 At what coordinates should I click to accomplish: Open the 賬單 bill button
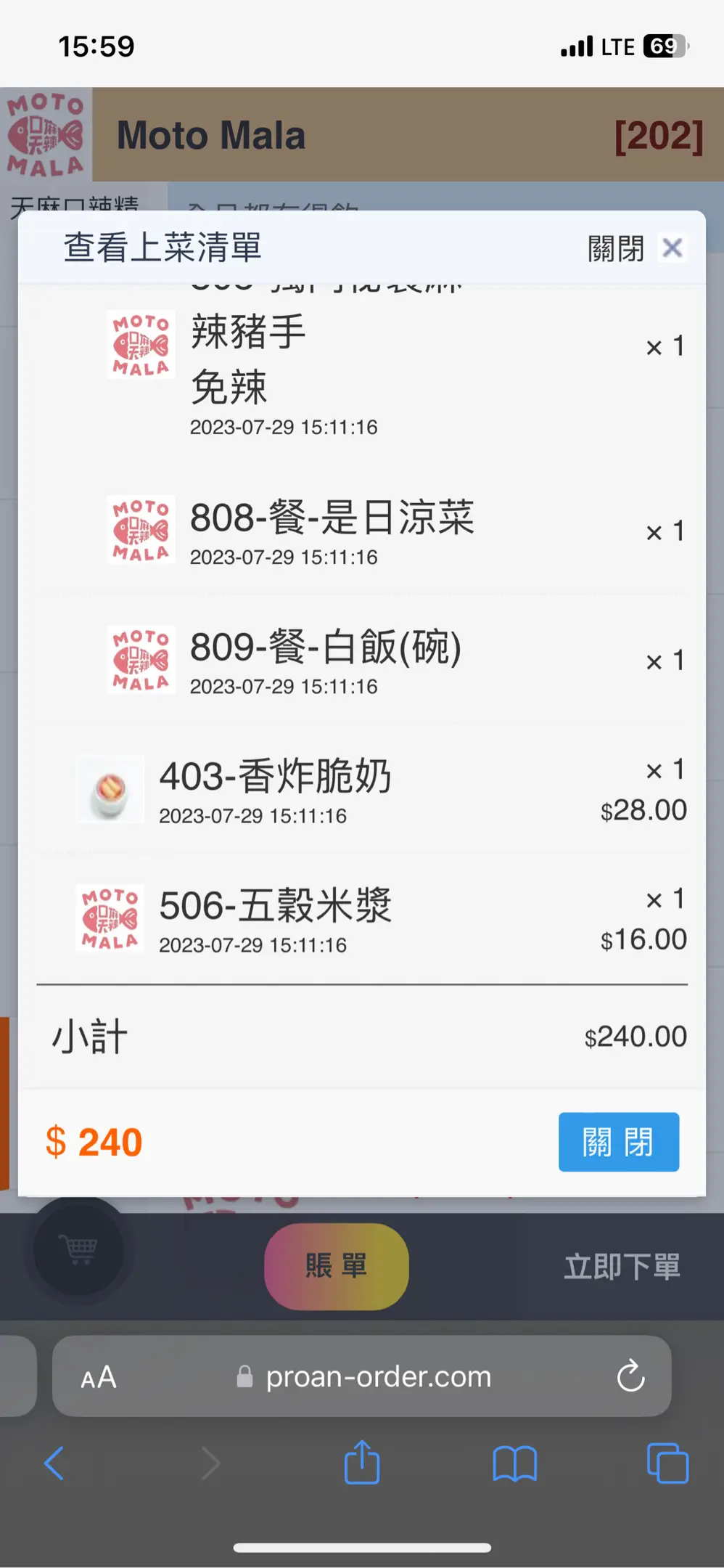click(x=336, y=1267)
